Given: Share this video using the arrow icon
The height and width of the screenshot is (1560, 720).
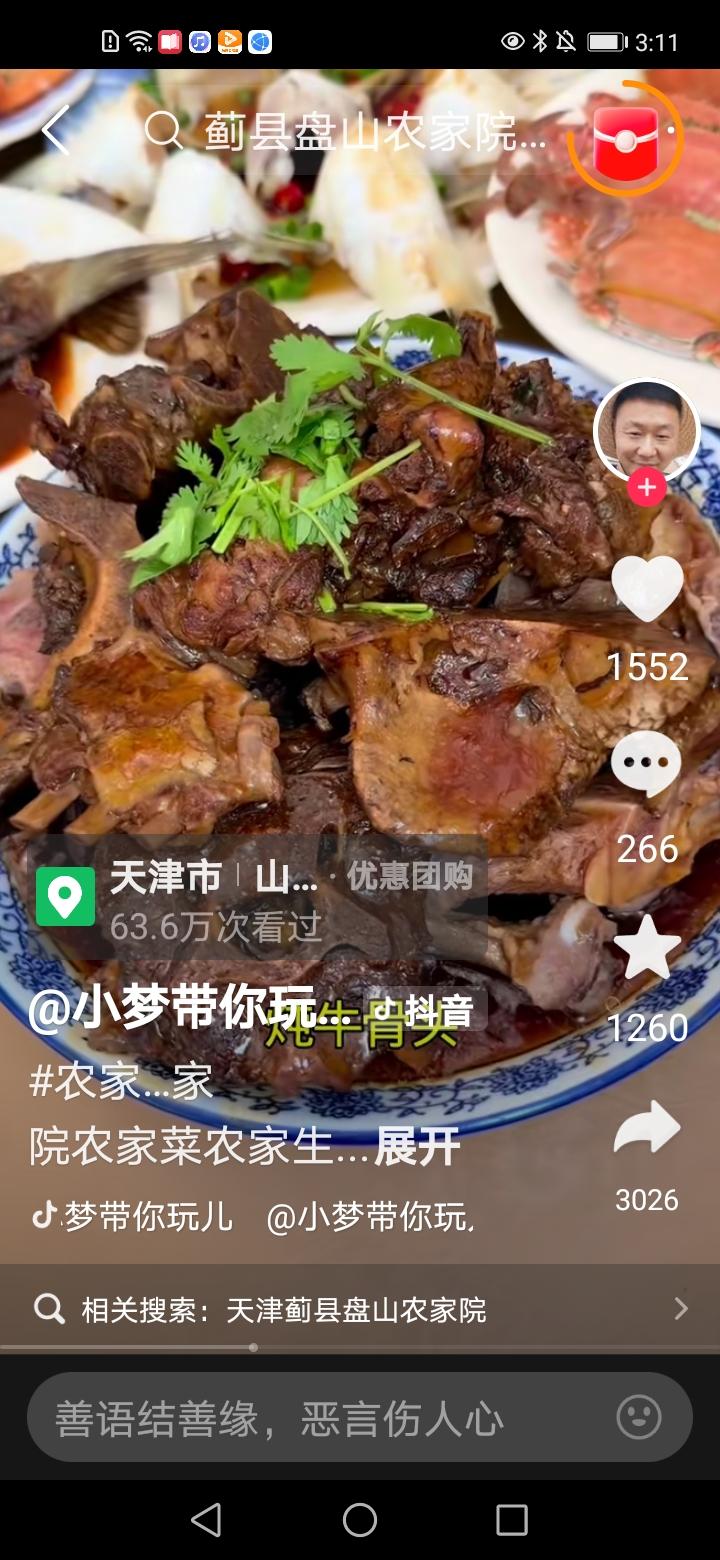Looking at the screenshot, I should coord(647,1127).
